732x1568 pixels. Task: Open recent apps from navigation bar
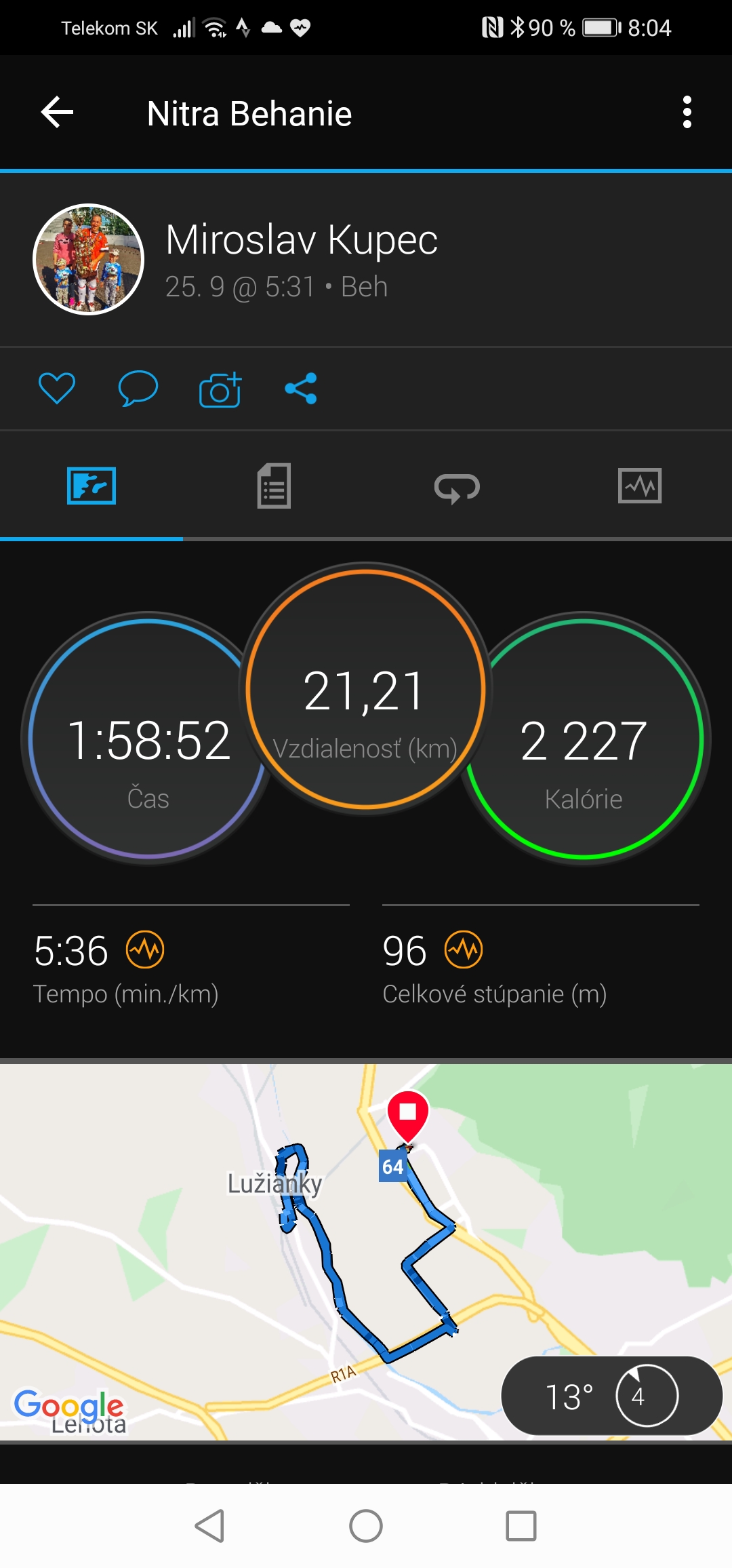521,1526
